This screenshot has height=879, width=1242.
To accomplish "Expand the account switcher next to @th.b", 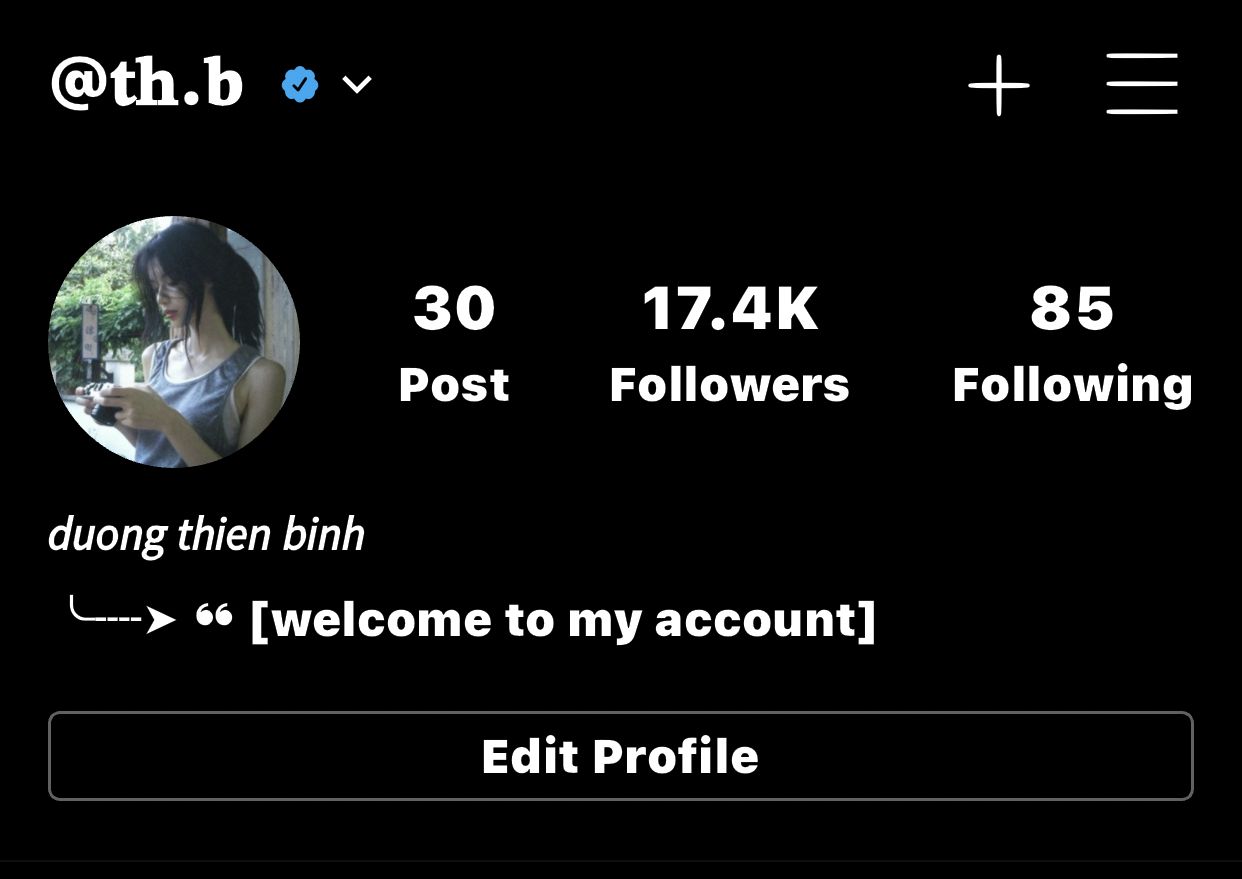I will click(x=357, y=85).
